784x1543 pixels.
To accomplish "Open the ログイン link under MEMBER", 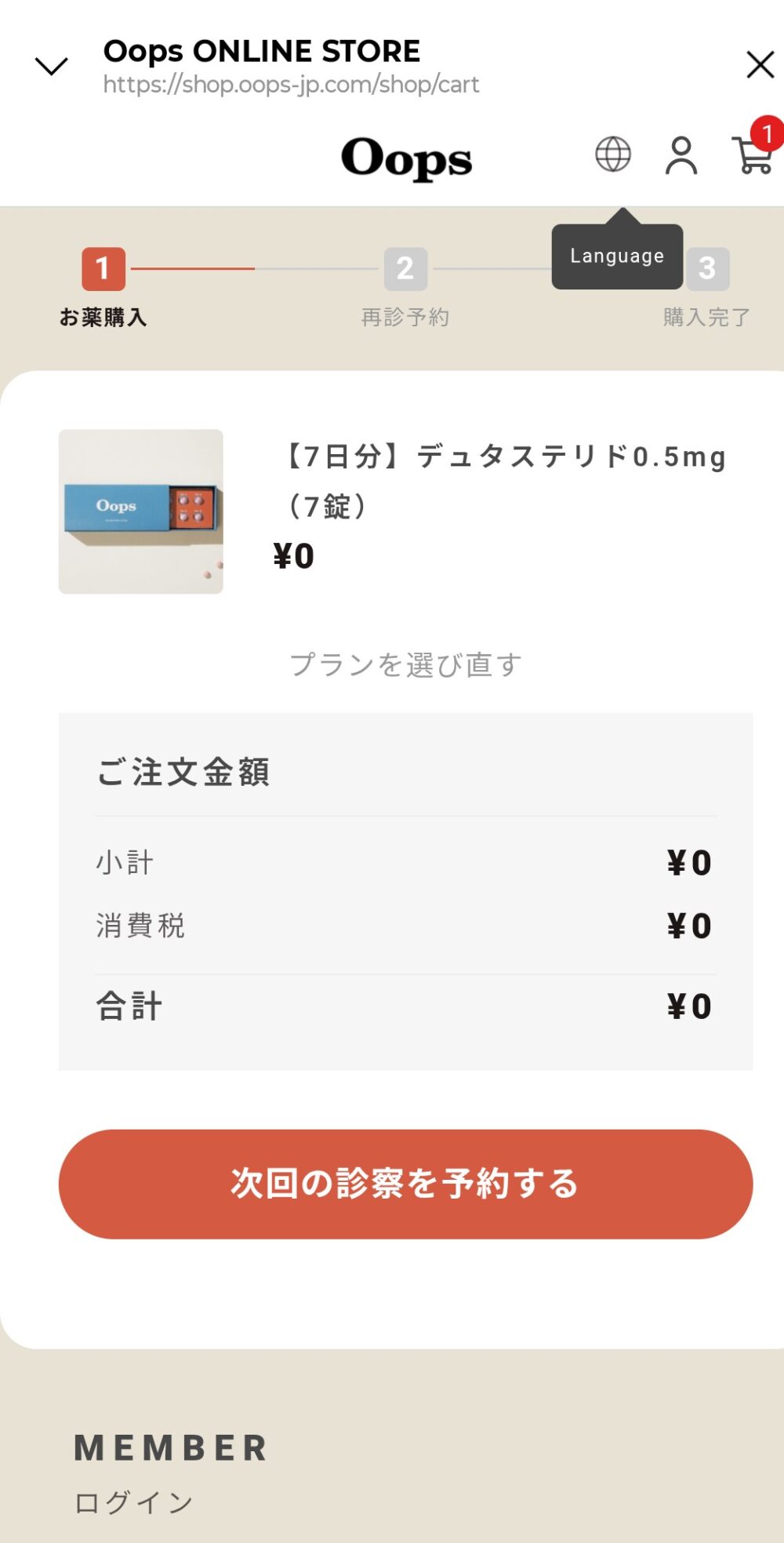I will 134,1502.
